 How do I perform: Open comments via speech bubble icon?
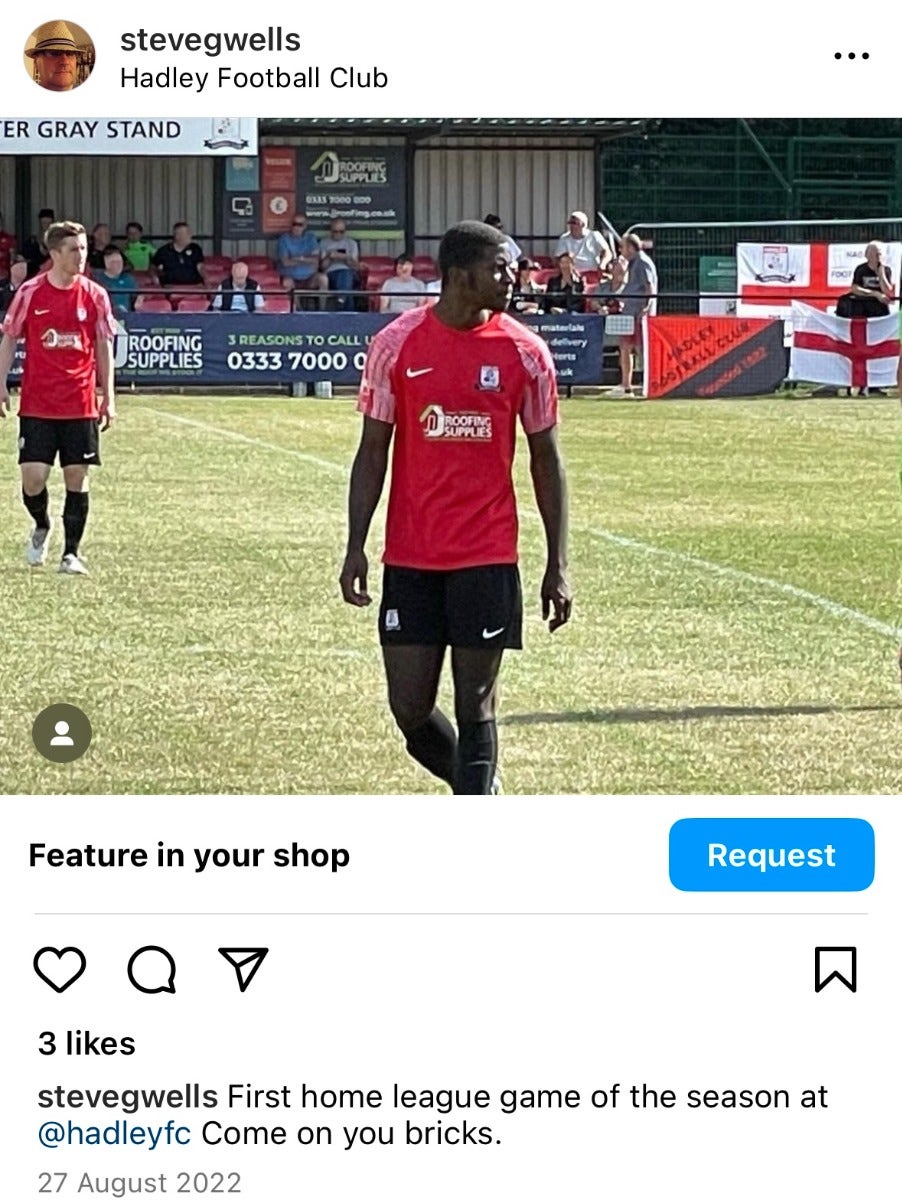(x=152, y=969)
